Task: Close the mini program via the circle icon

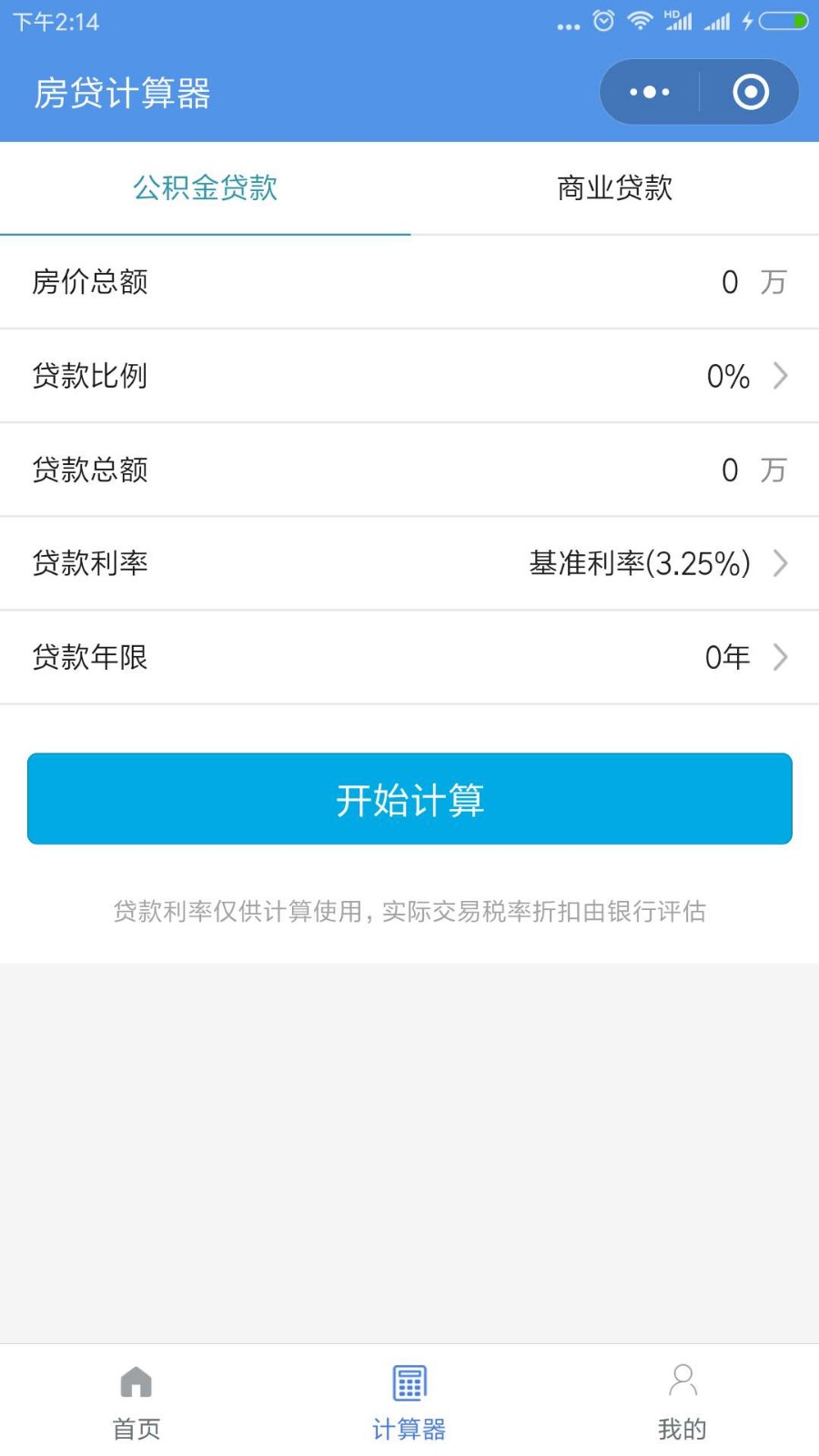Action: pyautogui.click(x=751, y=92)
